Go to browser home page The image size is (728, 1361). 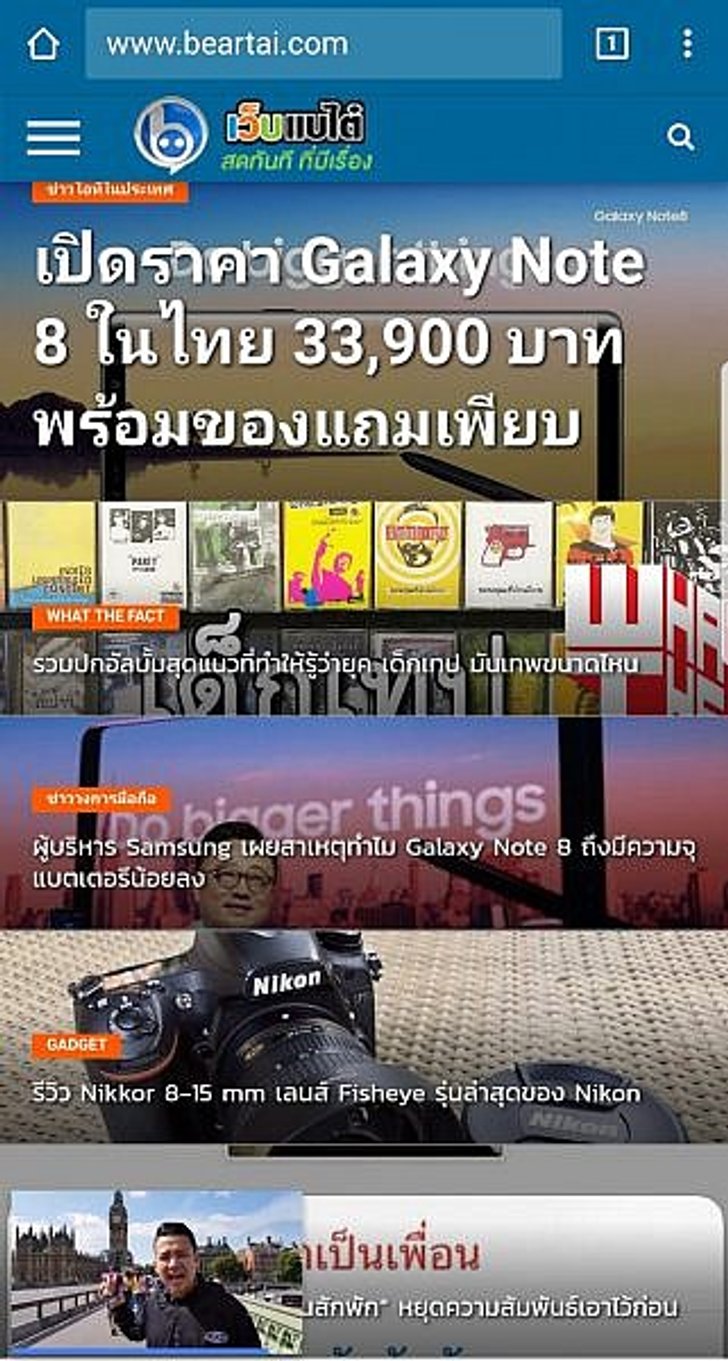43,44
